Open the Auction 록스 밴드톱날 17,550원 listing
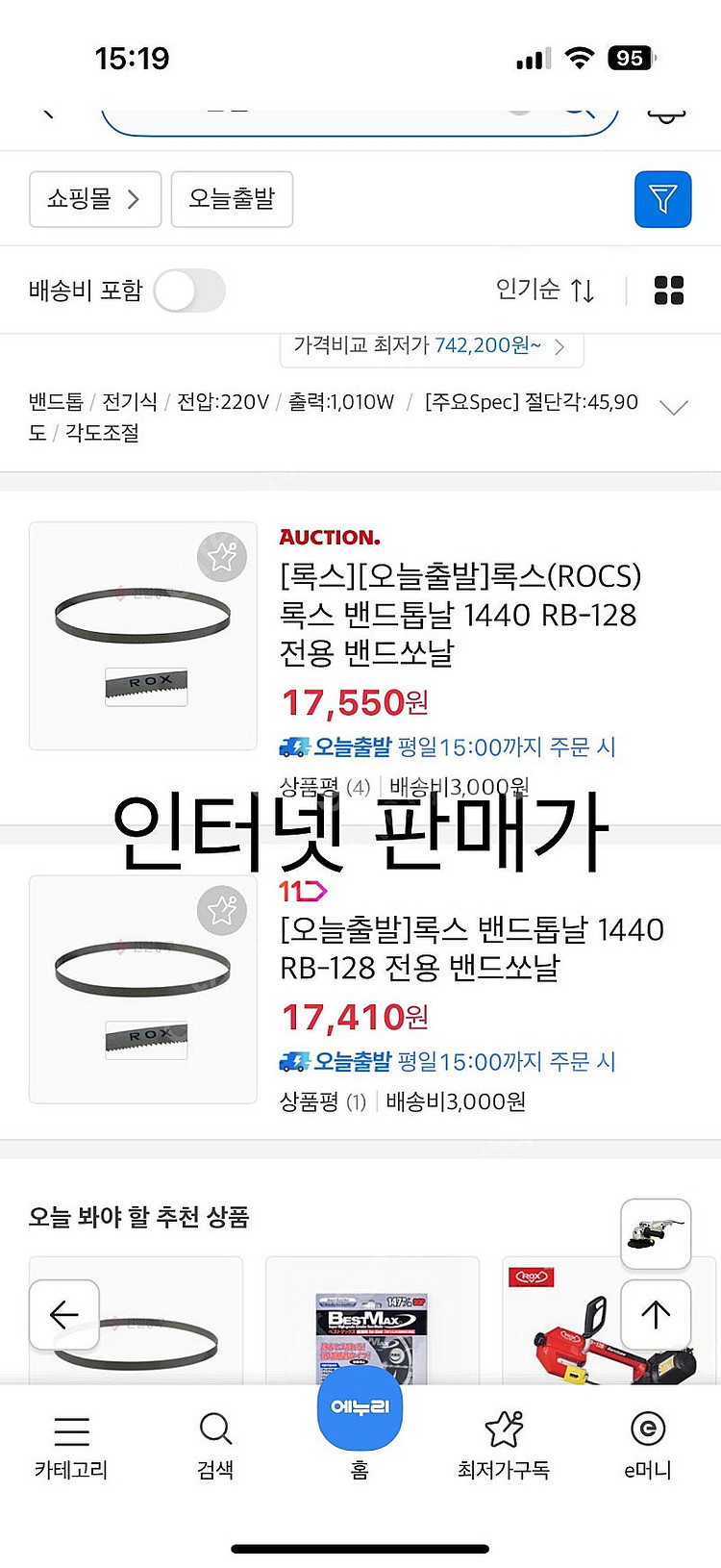This screenshot has width=721, height=1568. point(461,615)
